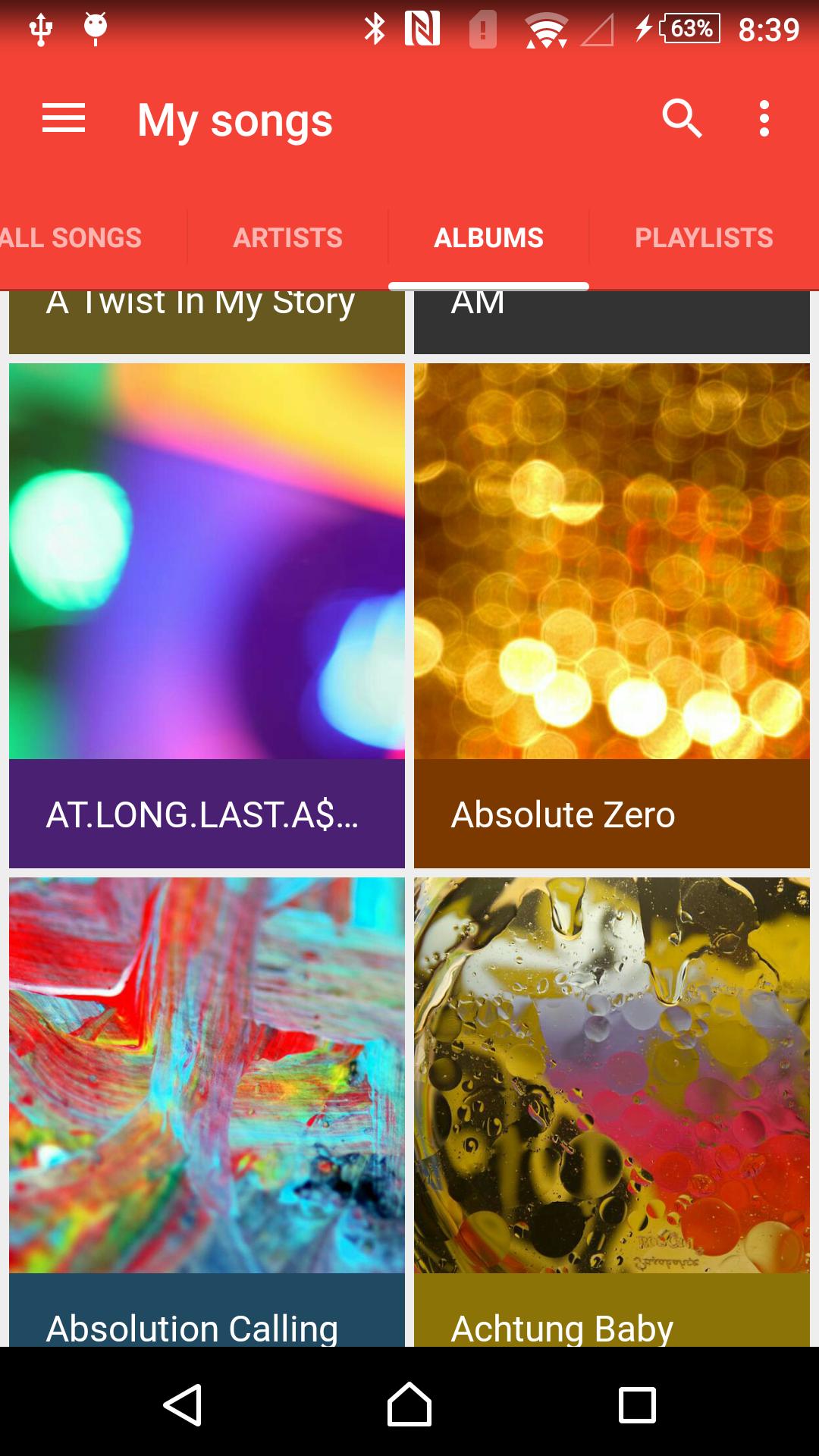Switch to the Playlists tab
The image size is (819, 1456).
click(704, 238)
